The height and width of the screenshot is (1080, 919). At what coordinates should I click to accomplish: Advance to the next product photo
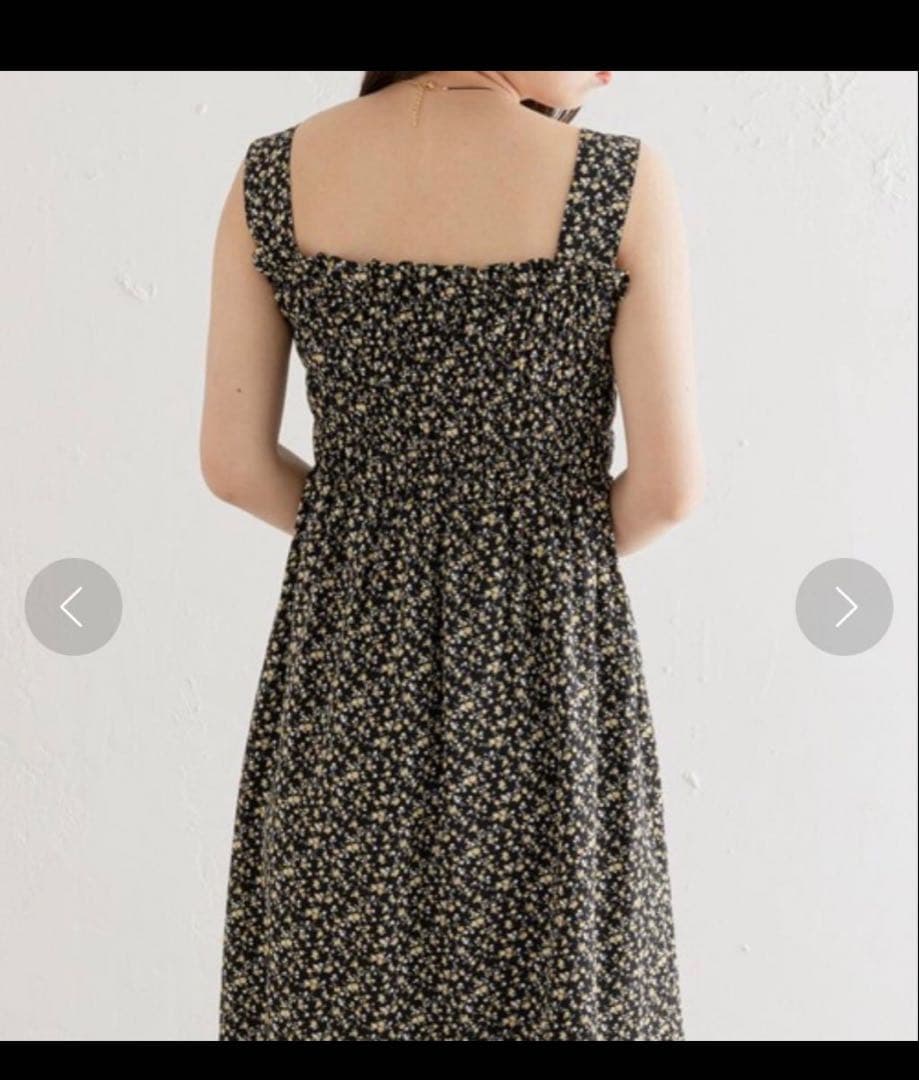[845, 607]
